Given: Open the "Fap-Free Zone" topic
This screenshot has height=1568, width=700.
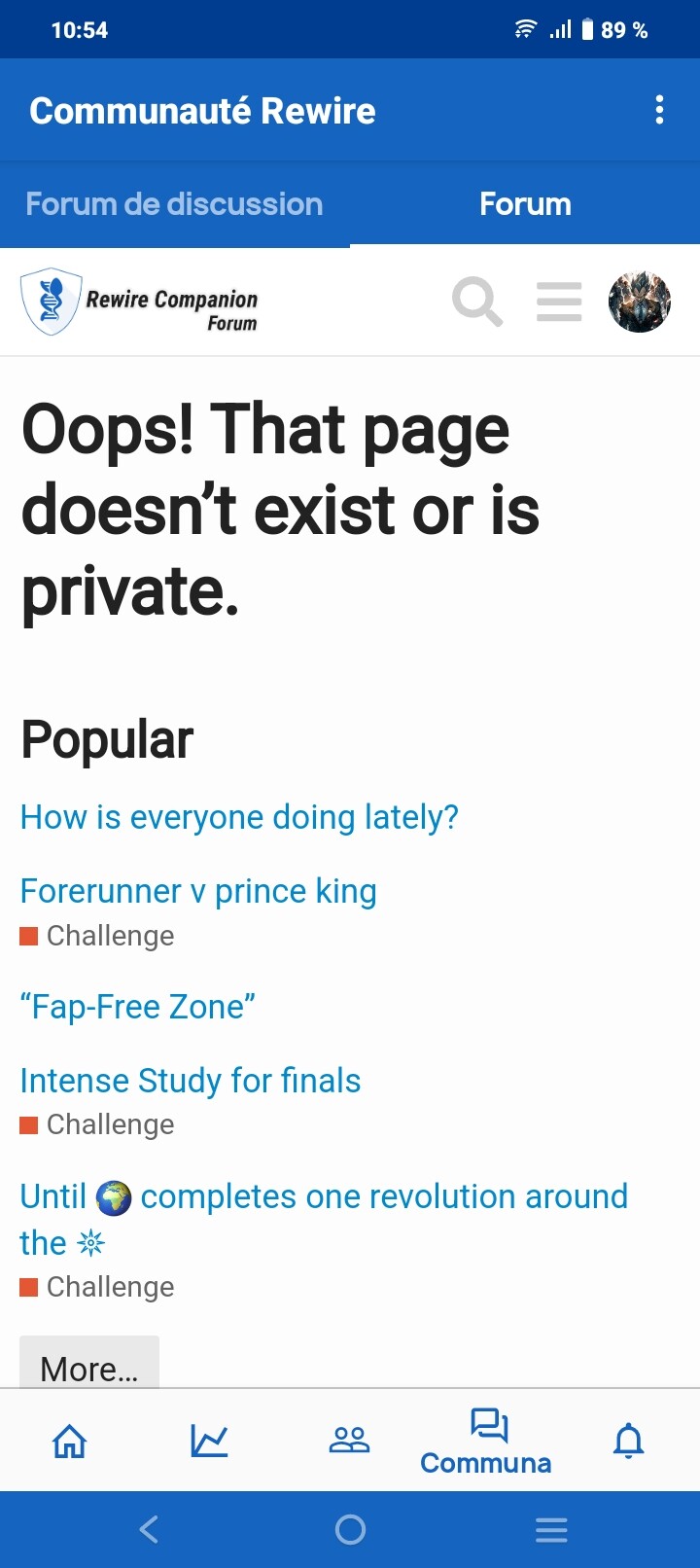Looking at the screenshot, I should point(138,1007).
